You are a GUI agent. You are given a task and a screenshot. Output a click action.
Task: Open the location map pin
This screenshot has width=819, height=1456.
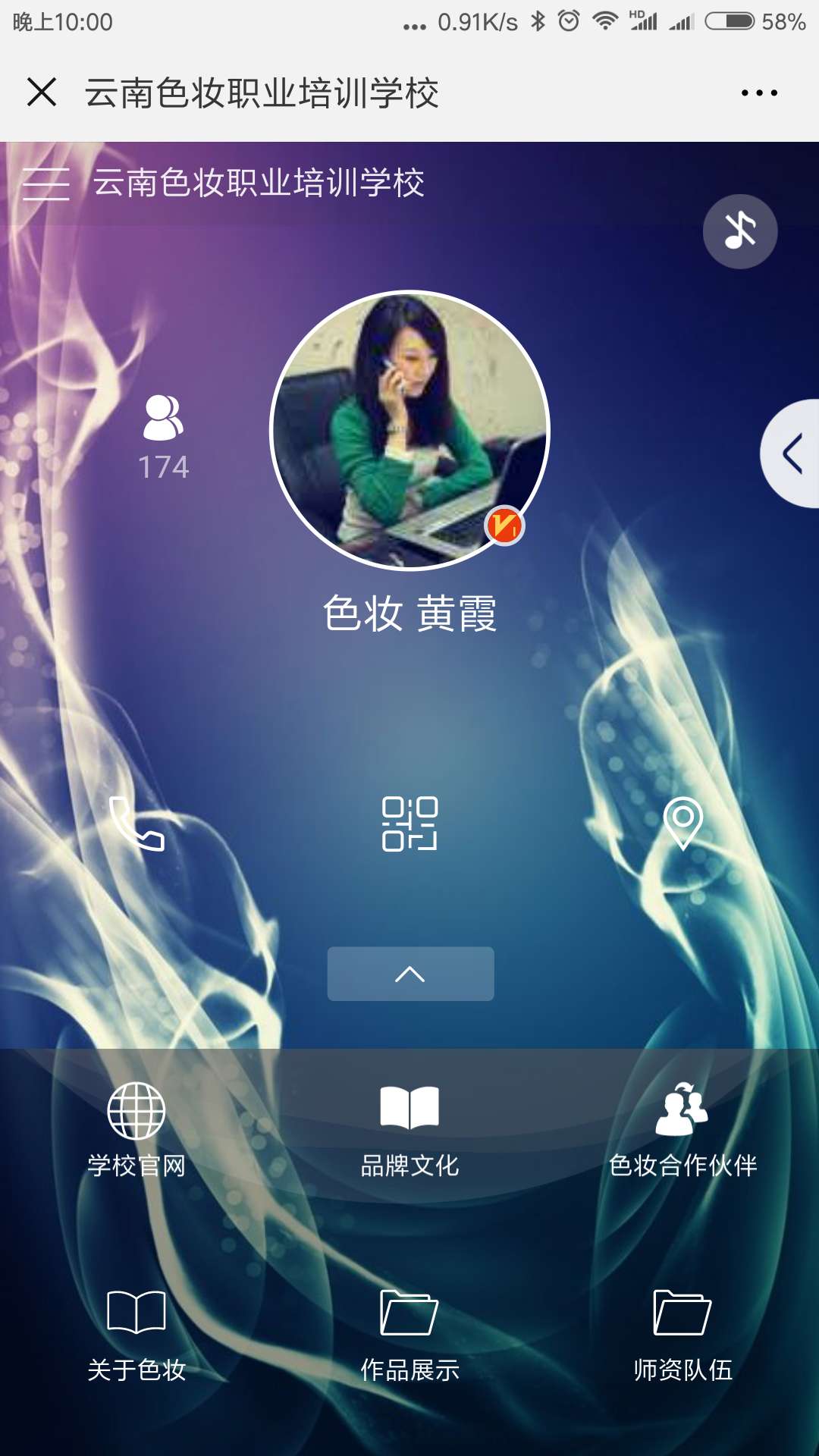coord(682,824)
